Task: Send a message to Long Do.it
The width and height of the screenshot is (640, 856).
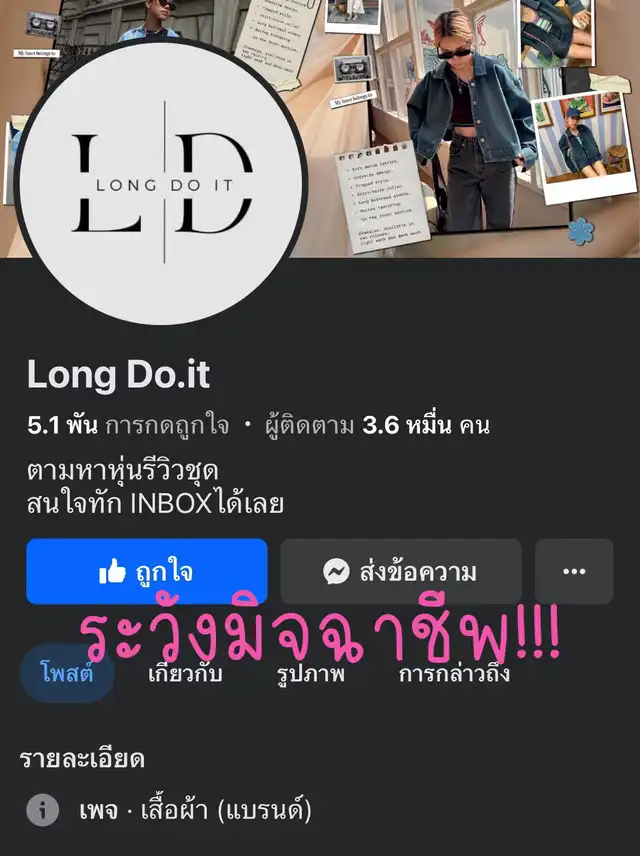Action: coord(400,572)
